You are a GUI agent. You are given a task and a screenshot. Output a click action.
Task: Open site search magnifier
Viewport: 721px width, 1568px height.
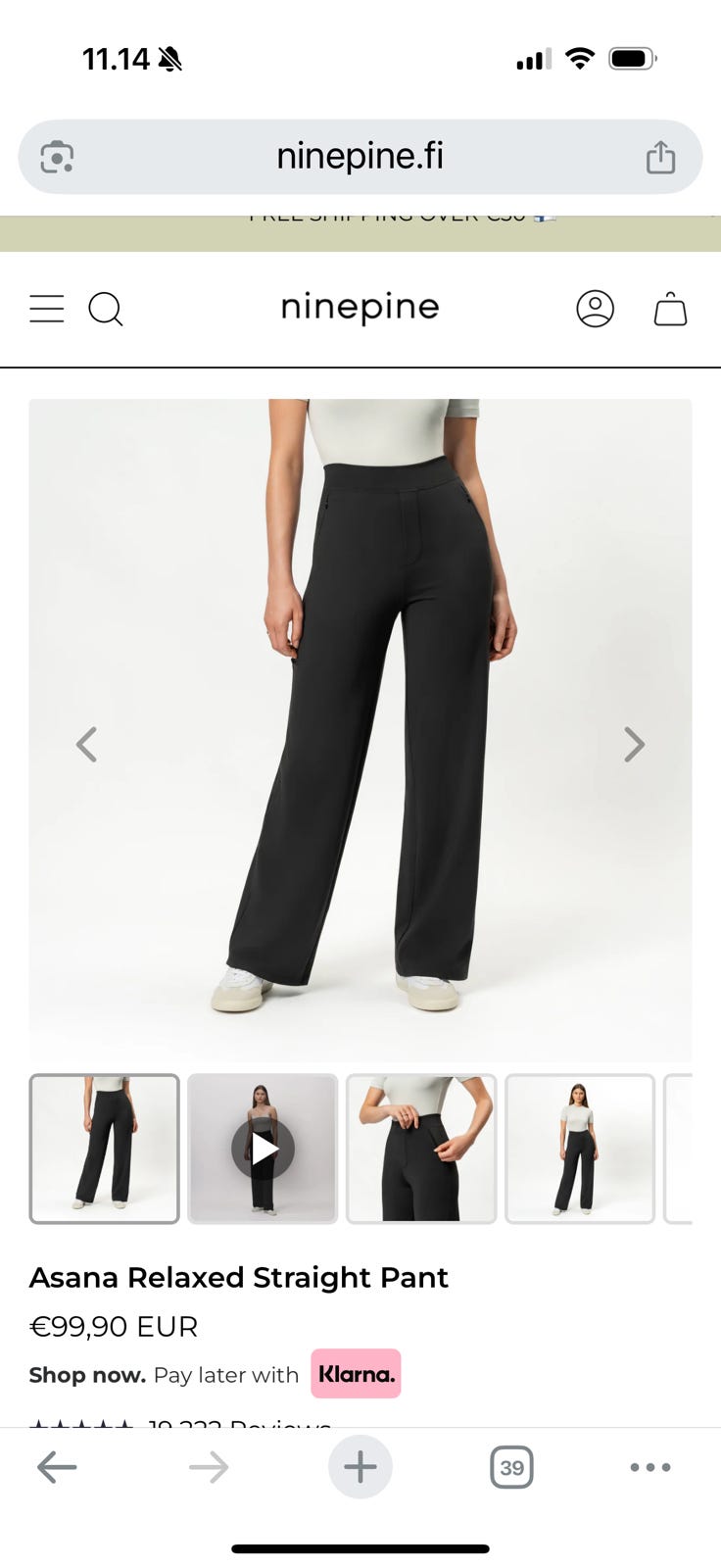tap(106, 309)
